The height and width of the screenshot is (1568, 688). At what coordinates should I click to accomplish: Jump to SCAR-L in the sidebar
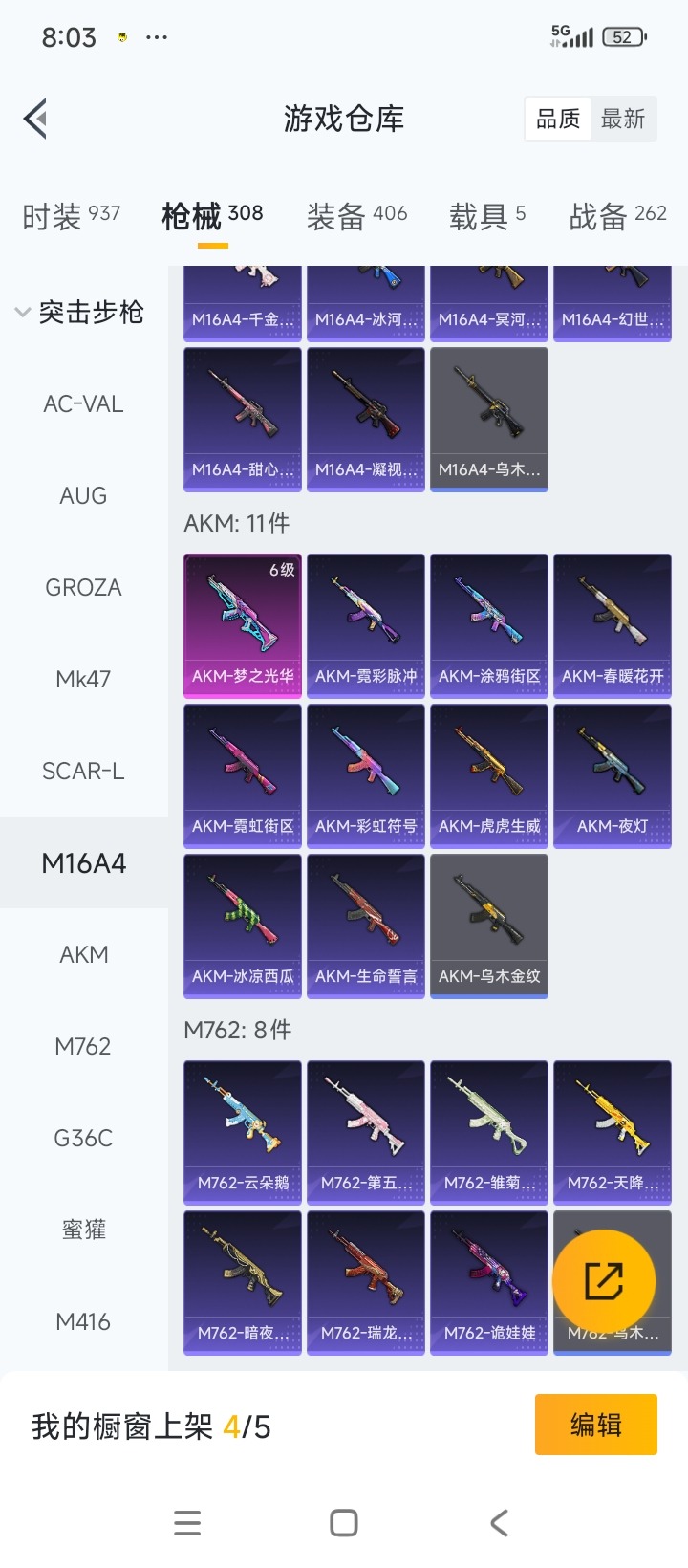point(83,772)
